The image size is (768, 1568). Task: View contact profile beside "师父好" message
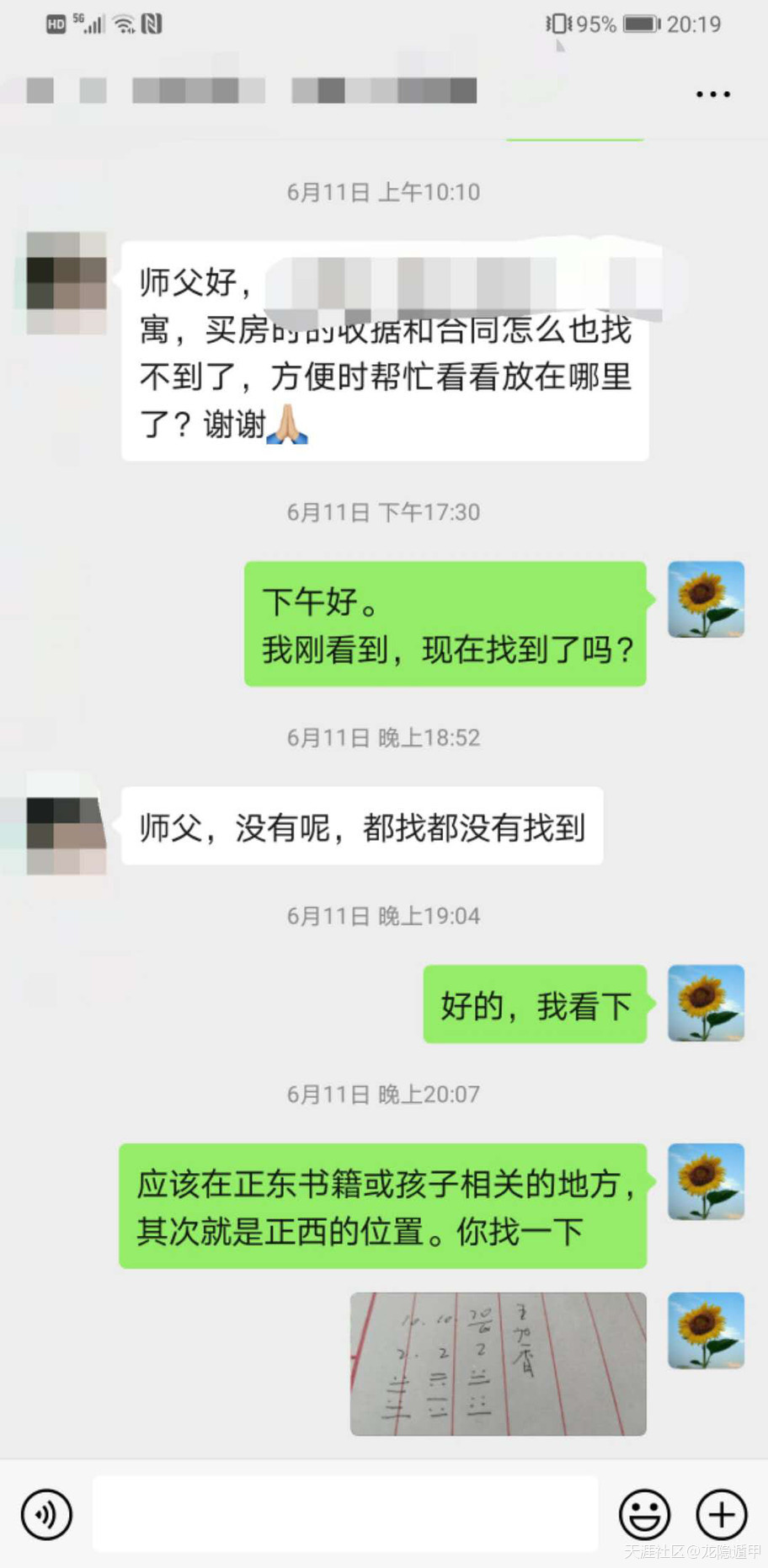(x=67, y=283)
